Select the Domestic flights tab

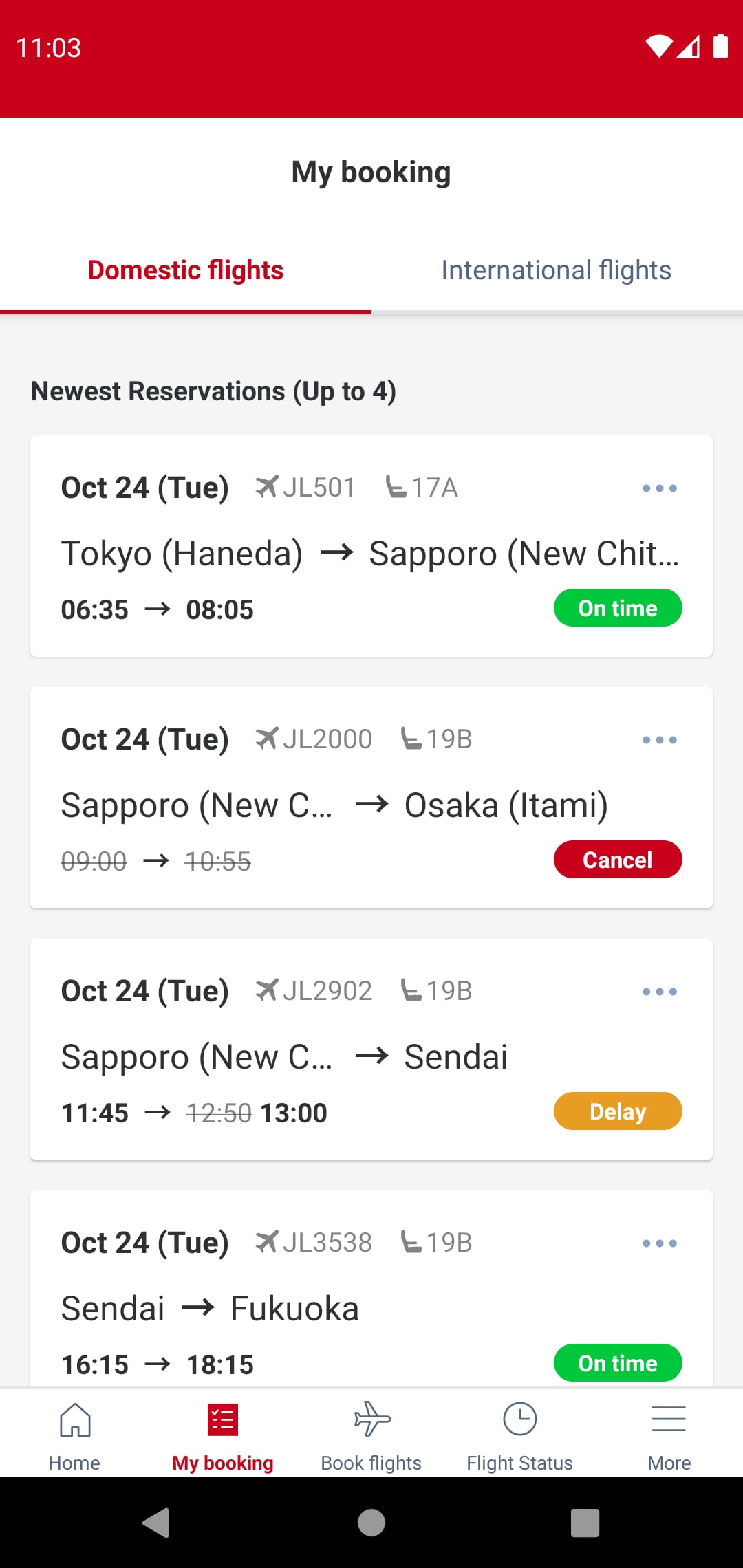(x=184, y=270)
